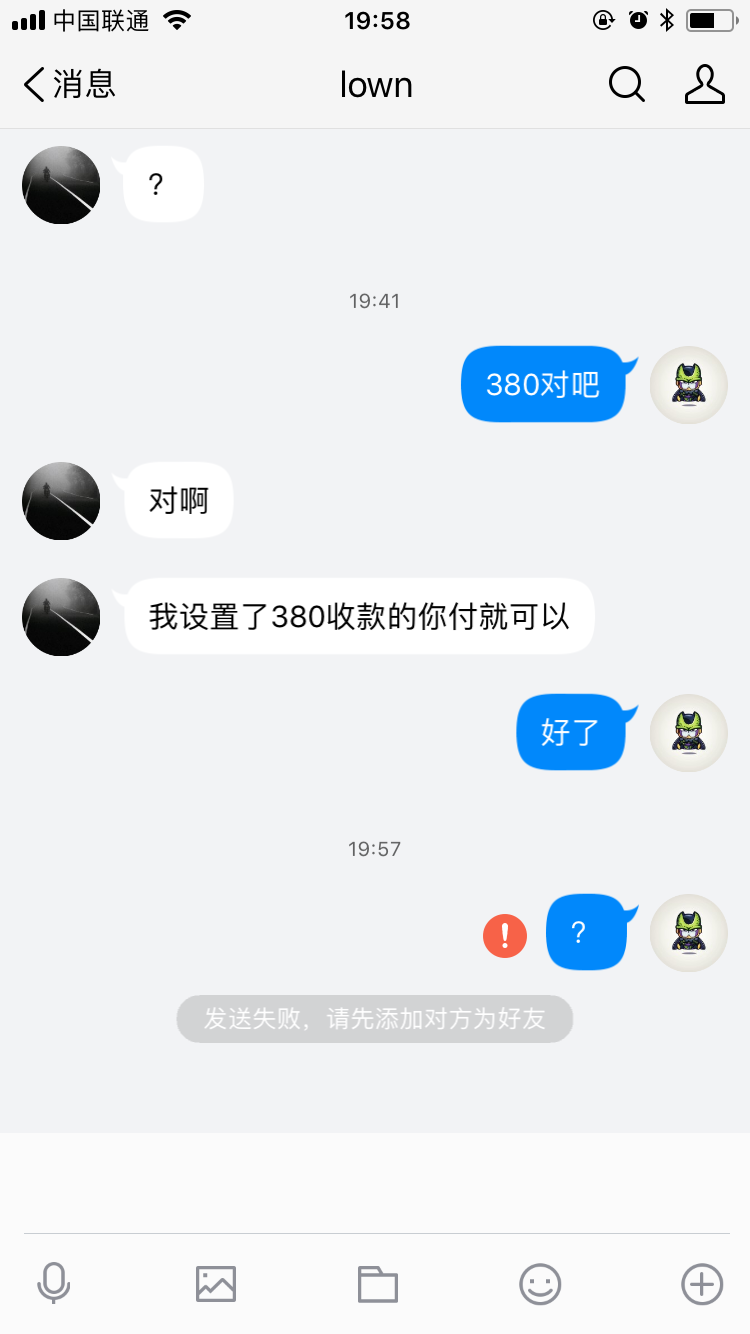Open the emoji picker
The image size is (750, 1334).
click(x=540, y=1283)
